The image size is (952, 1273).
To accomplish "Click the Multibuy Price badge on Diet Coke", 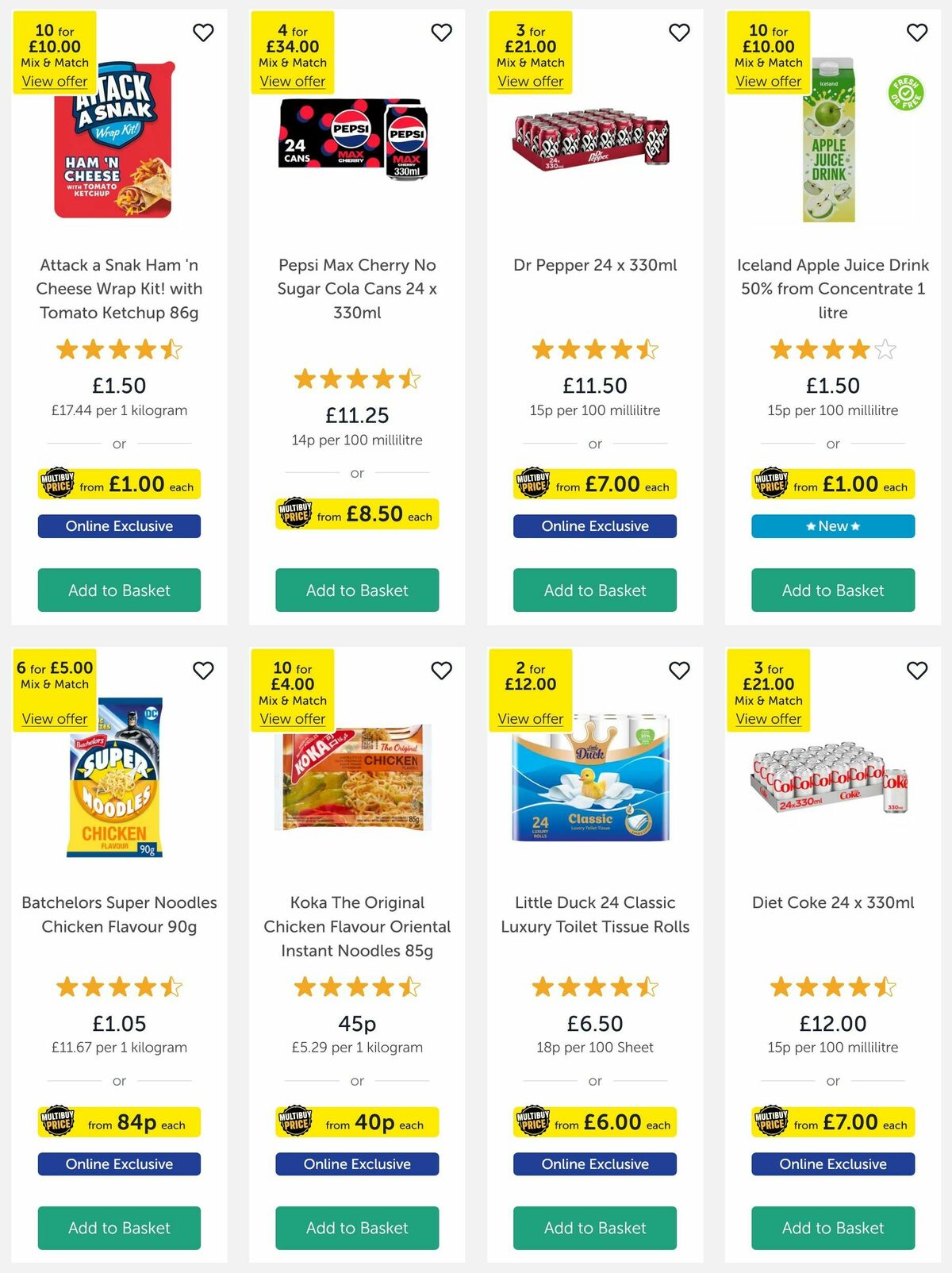I will point(833,1122).
